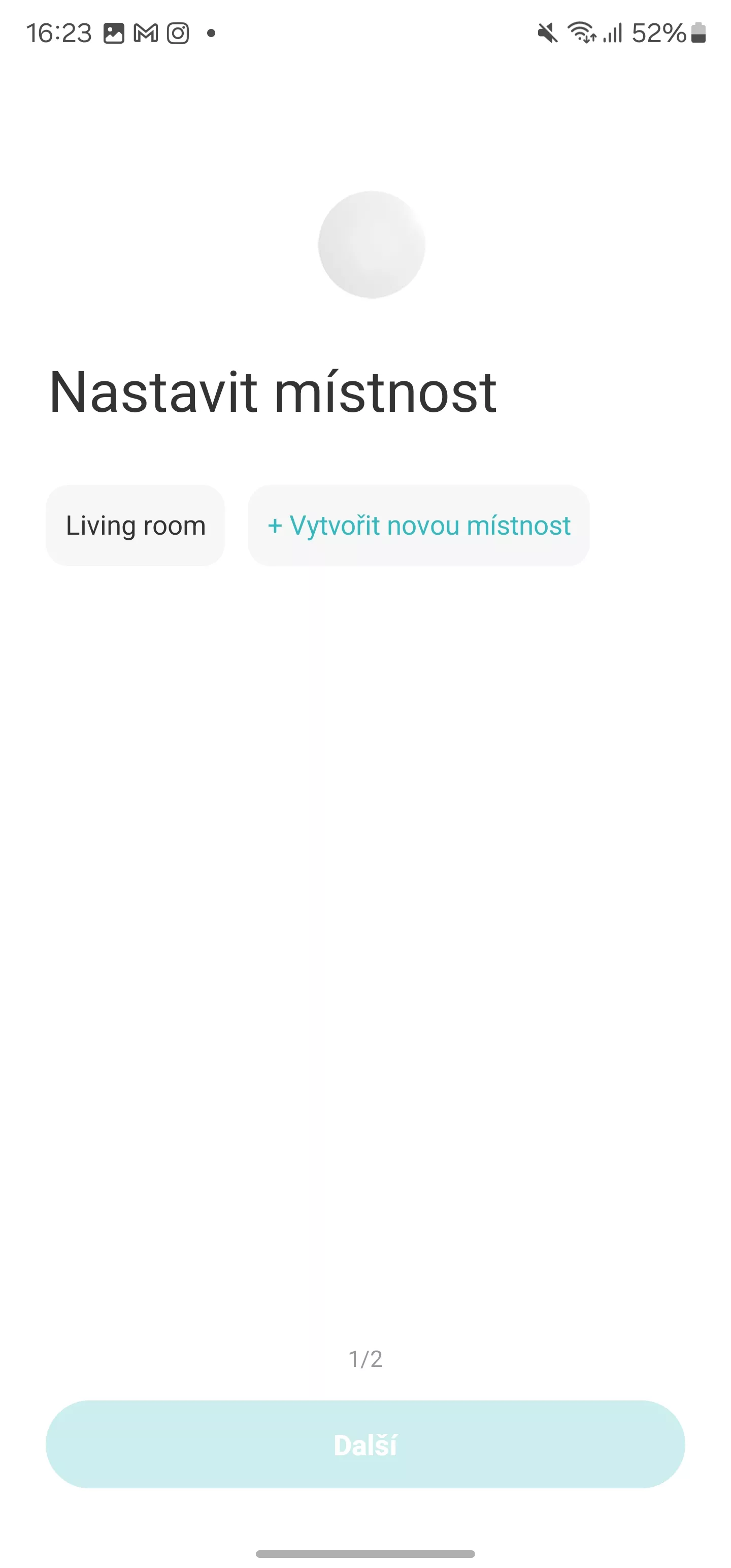731x1568 pixels.
Task: Continue with the Další button
Action: click(365, 1445)
